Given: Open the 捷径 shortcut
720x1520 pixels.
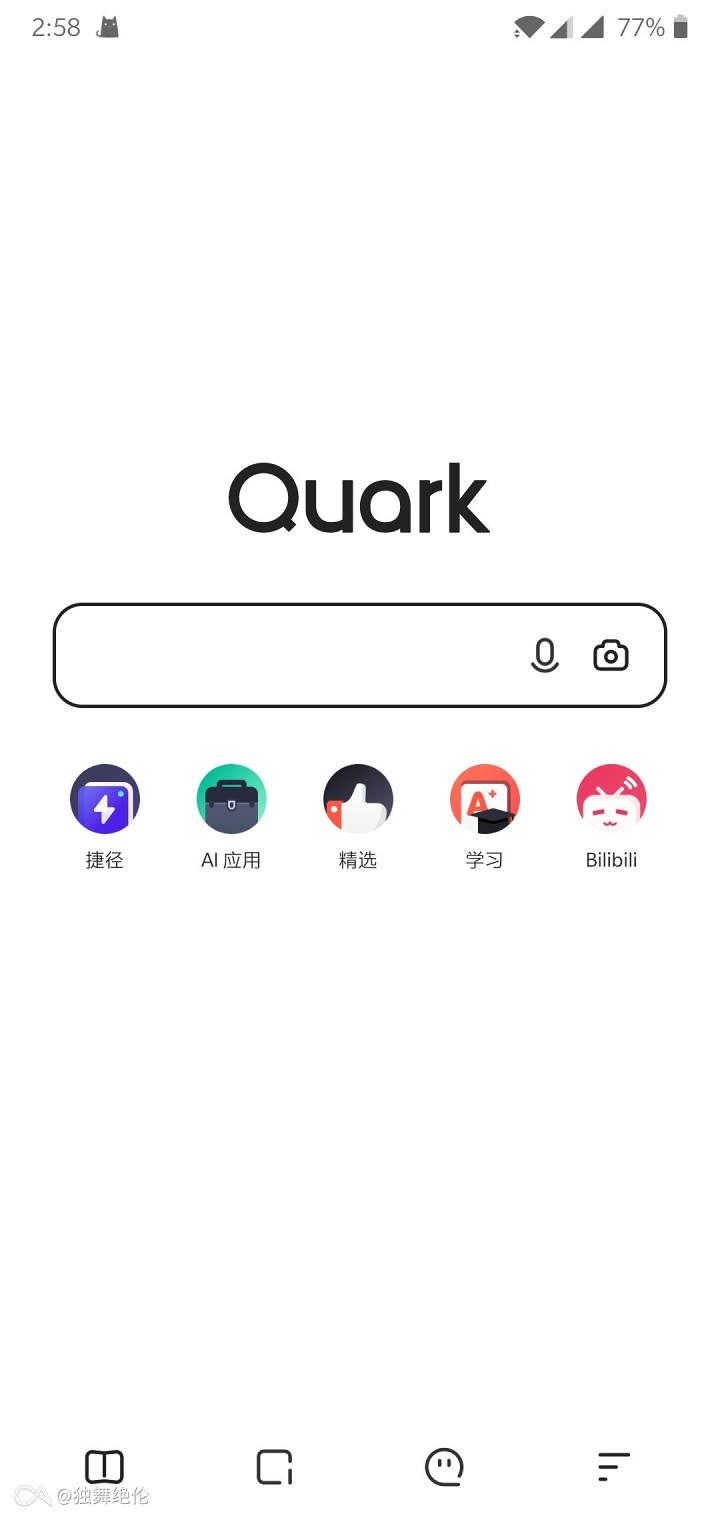Looking at the screenshot, I should coord(105,799).
